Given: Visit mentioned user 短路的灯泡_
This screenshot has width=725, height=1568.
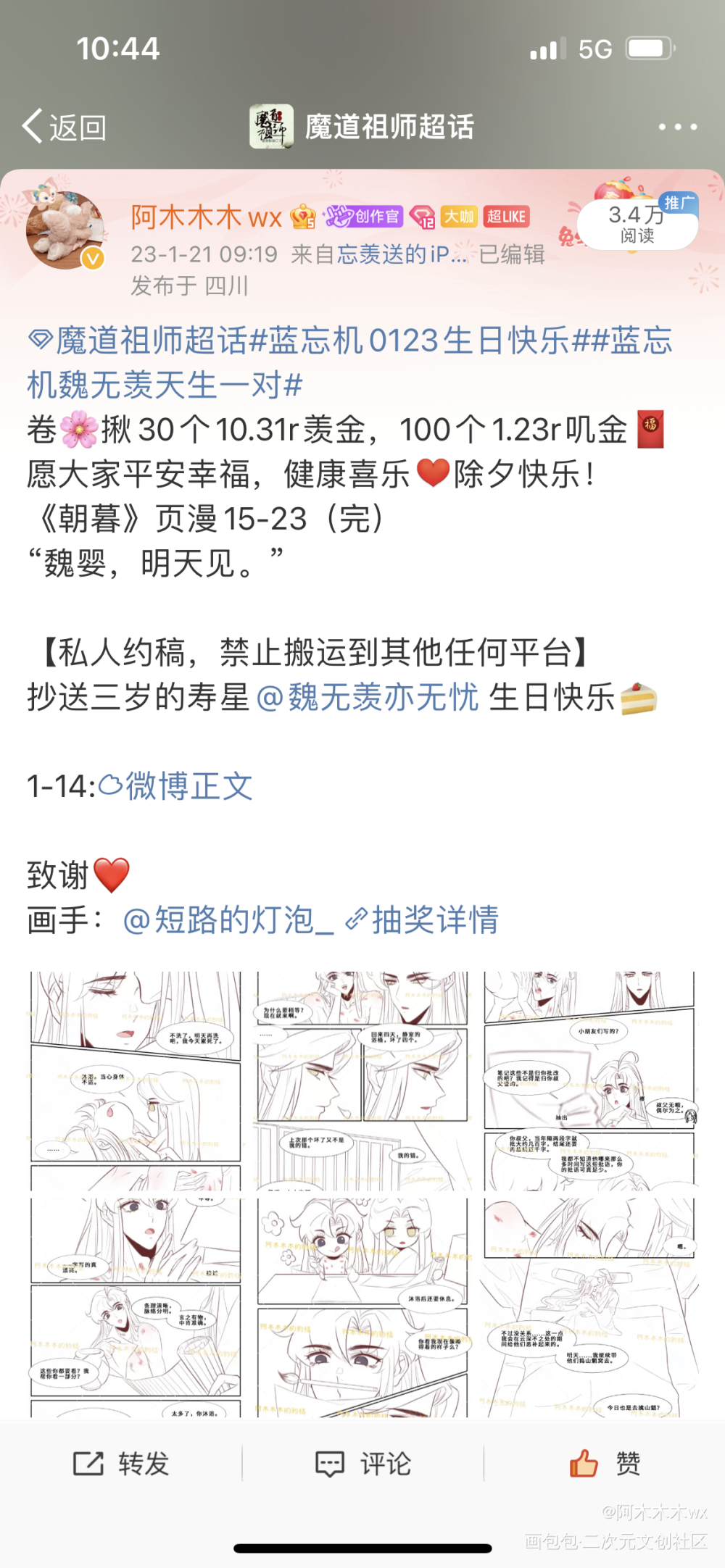Looking at the screenshot, I should coord(228,920).
